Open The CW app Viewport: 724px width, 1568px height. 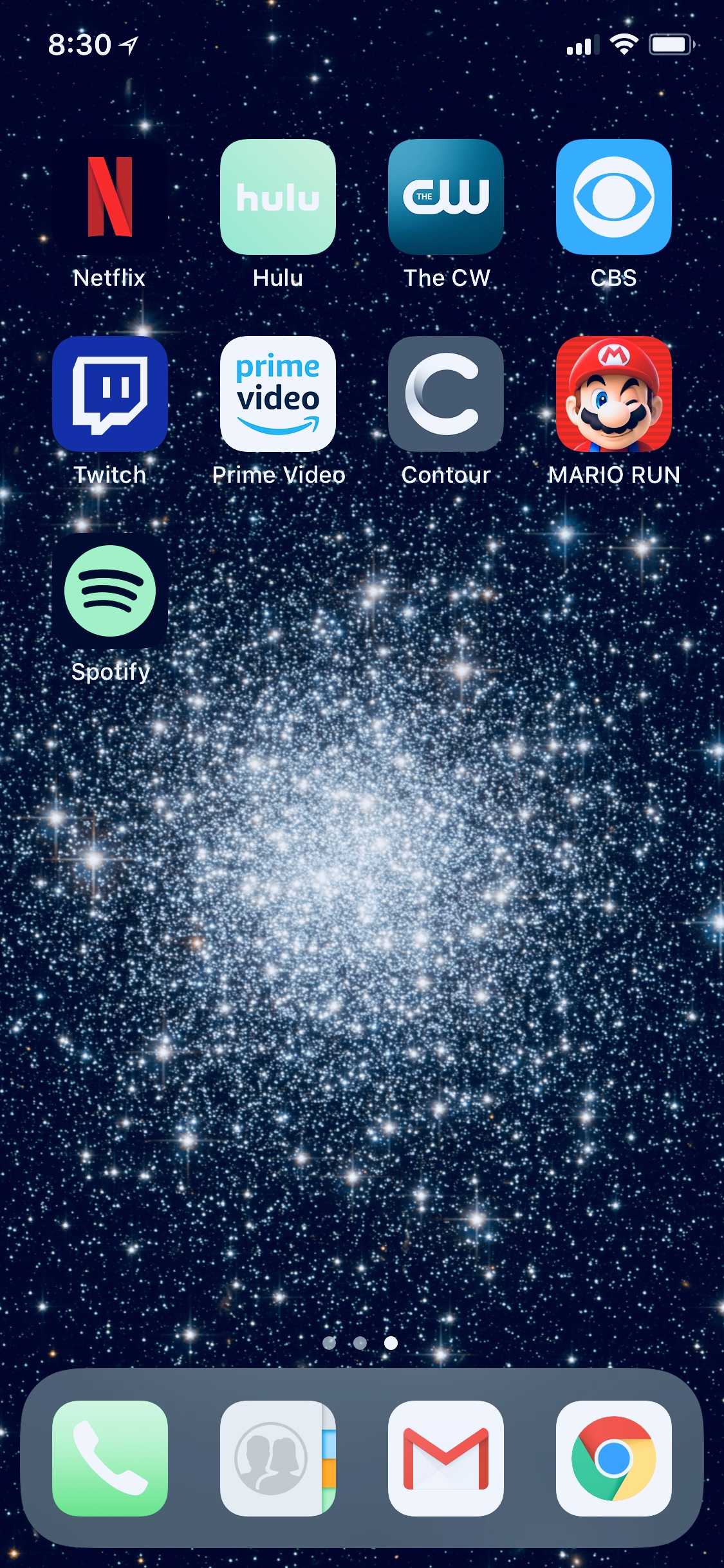[x=446, y=197]
